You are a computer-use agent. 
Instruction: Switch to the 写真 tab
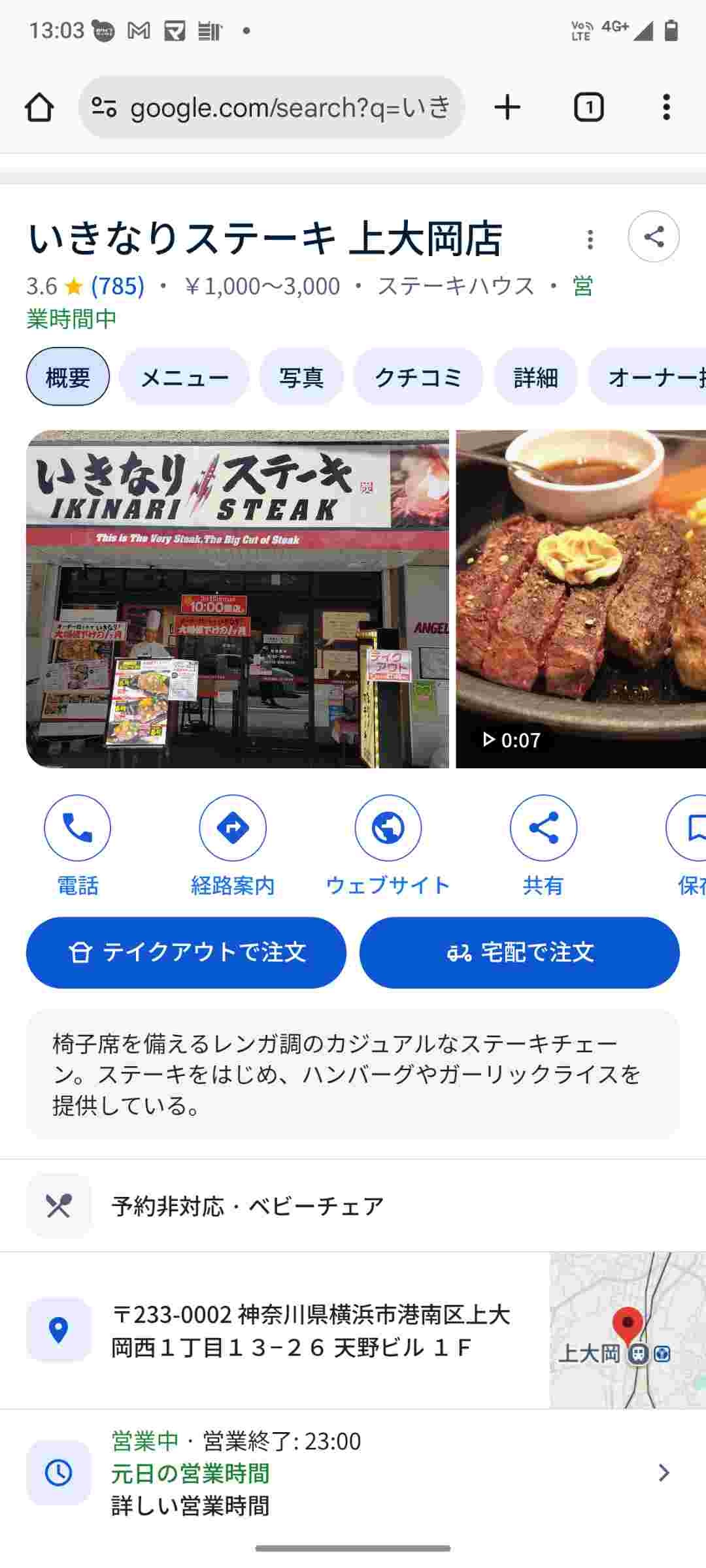click(301, 377)
